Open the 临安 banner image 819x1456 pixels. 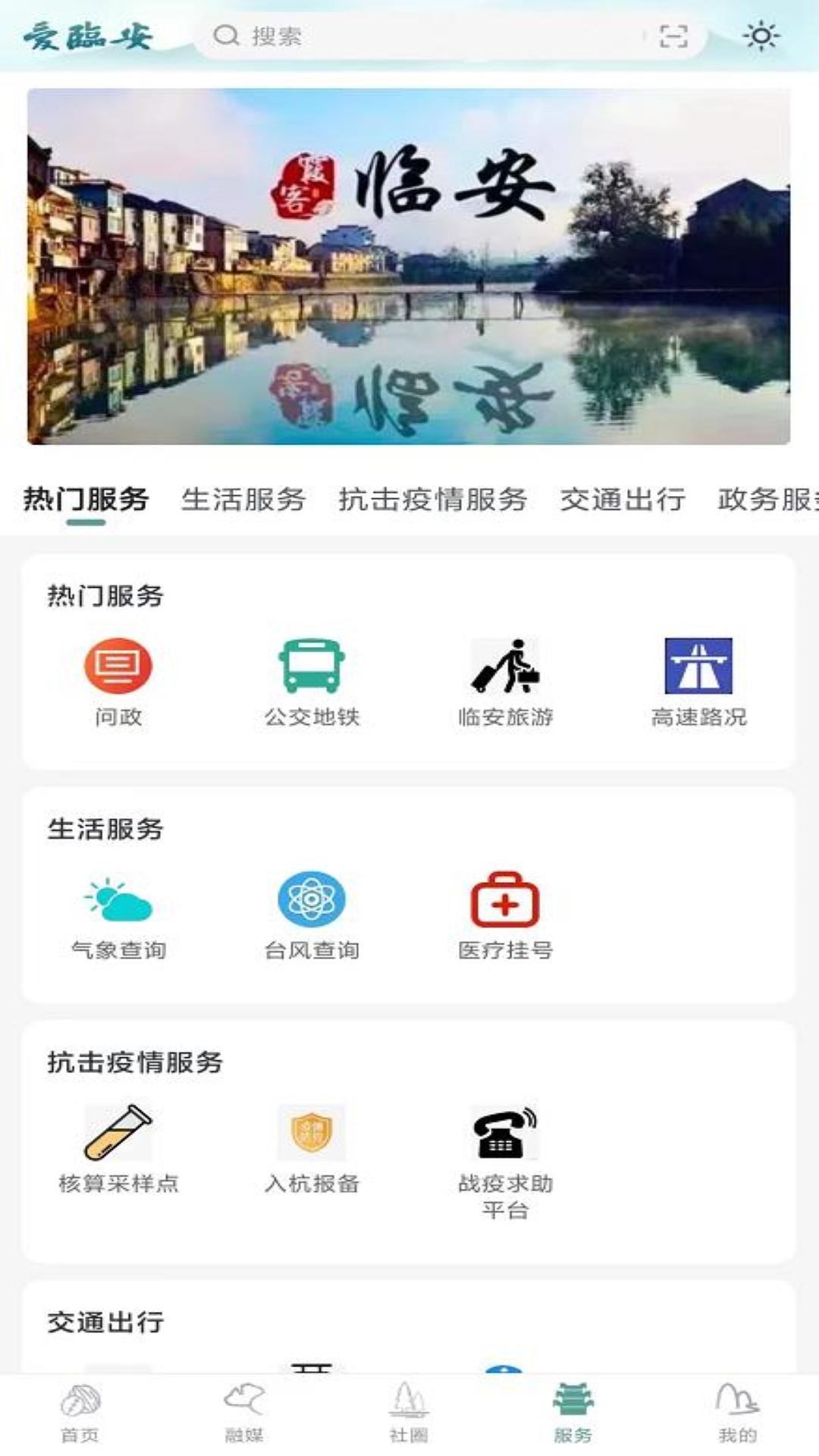(x=409, y=266)
